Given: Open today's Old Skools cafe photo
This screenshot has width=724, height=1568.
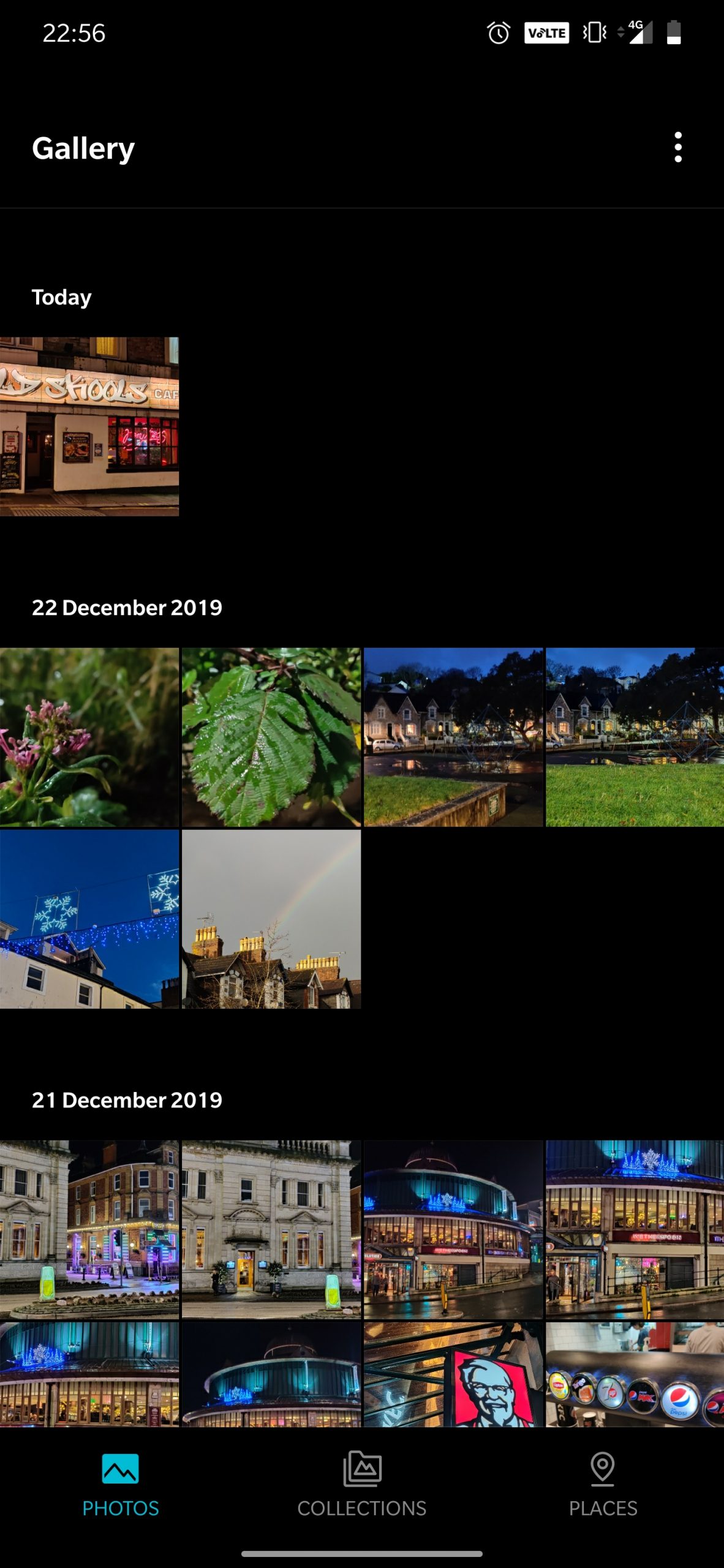Looking at the screenshot, I should [89, 426].
